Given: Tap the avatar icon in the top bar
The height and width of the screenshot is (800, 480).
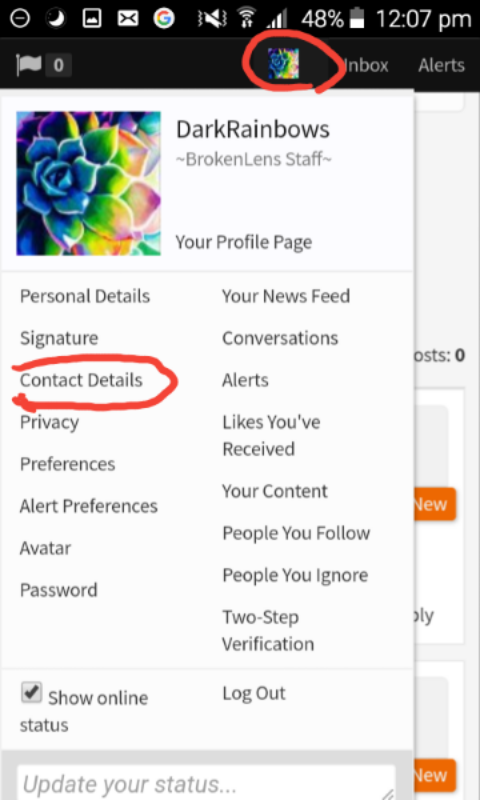Looking at the screenshot, I should pyautogui.click(x=283, y=65).
